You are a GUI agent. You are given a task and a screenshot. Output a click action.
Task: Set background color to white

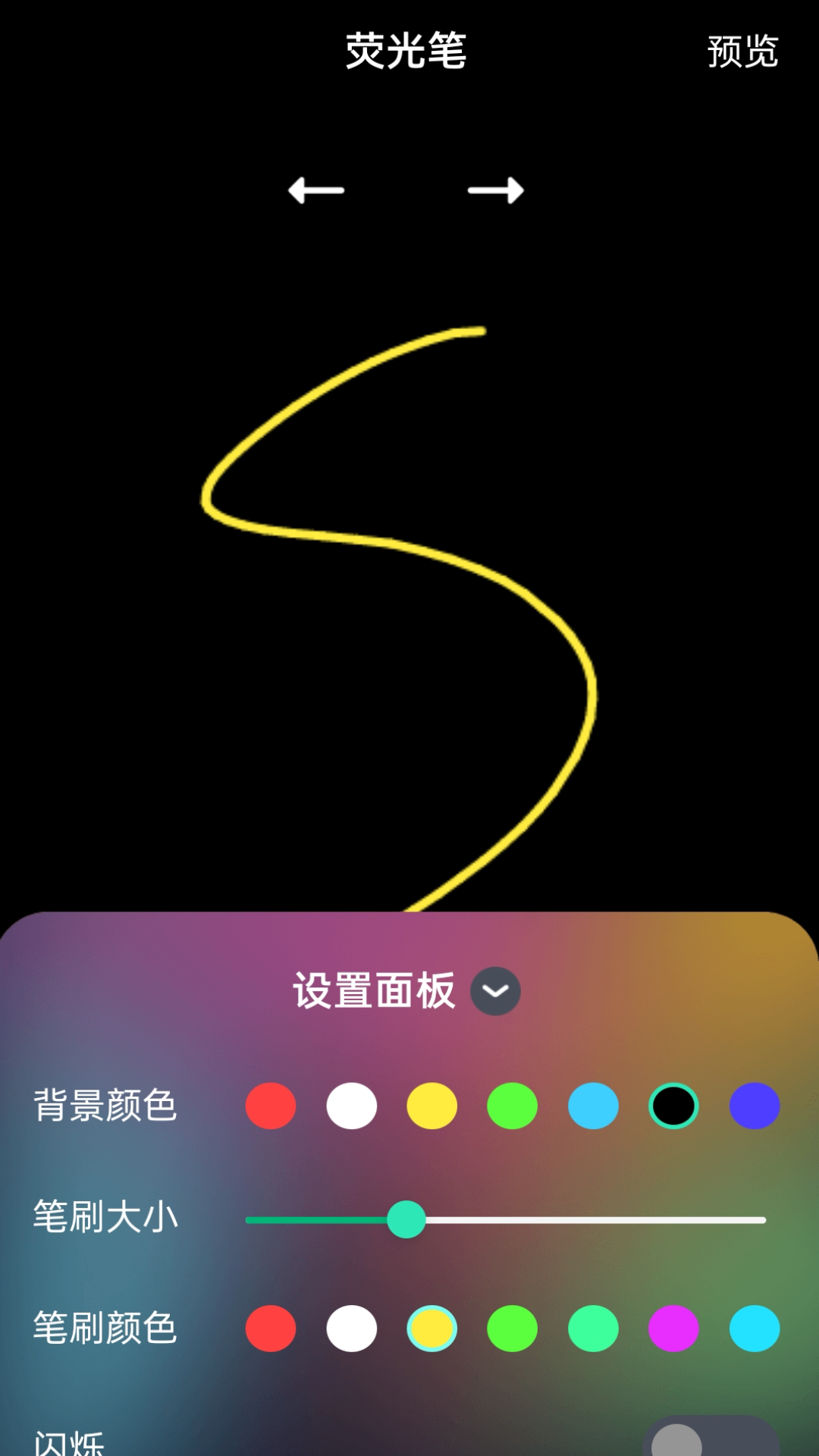pyautogui.click(x=351, y=1106)
